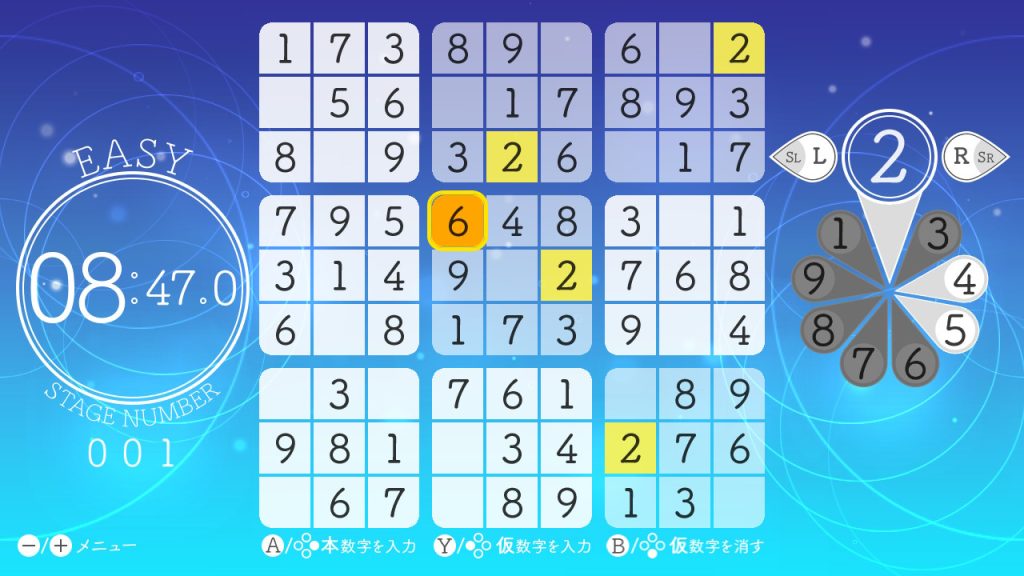
Task: Tap the large 2 atop the wheel
Action: pos(888,155)
